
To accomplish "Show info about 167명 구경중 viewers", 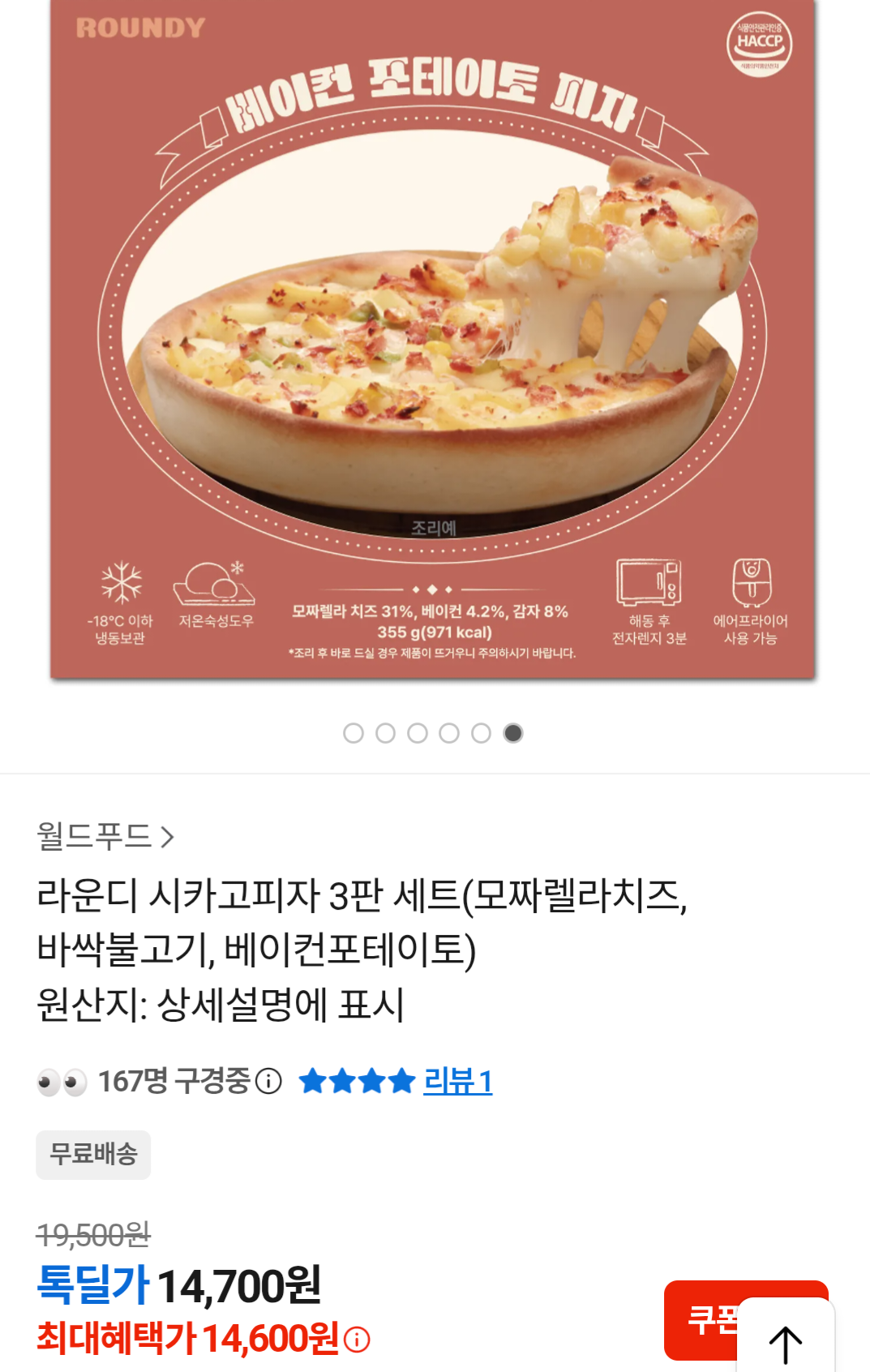I will (x=268, y=1081).
